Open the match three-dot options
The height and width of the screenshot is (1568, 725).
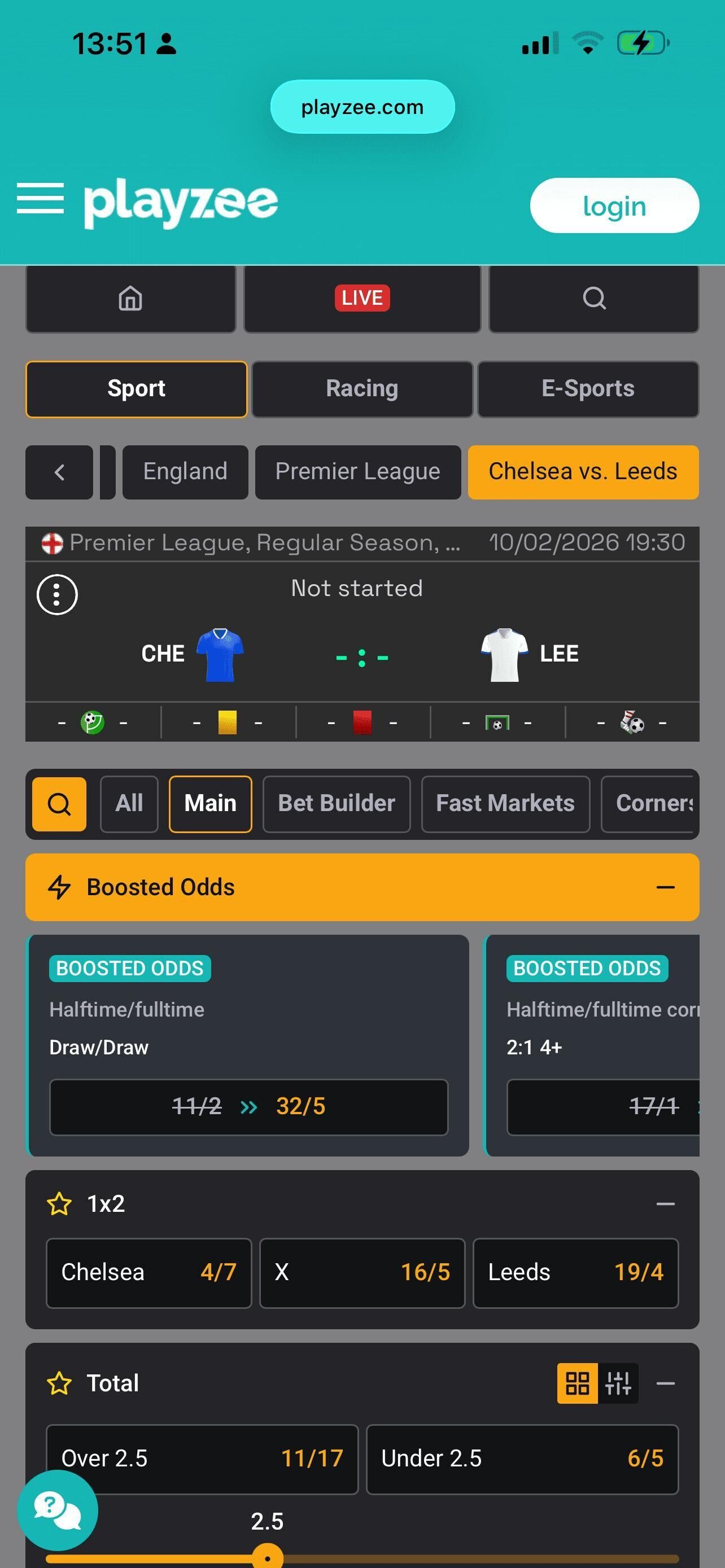point(57,594)
